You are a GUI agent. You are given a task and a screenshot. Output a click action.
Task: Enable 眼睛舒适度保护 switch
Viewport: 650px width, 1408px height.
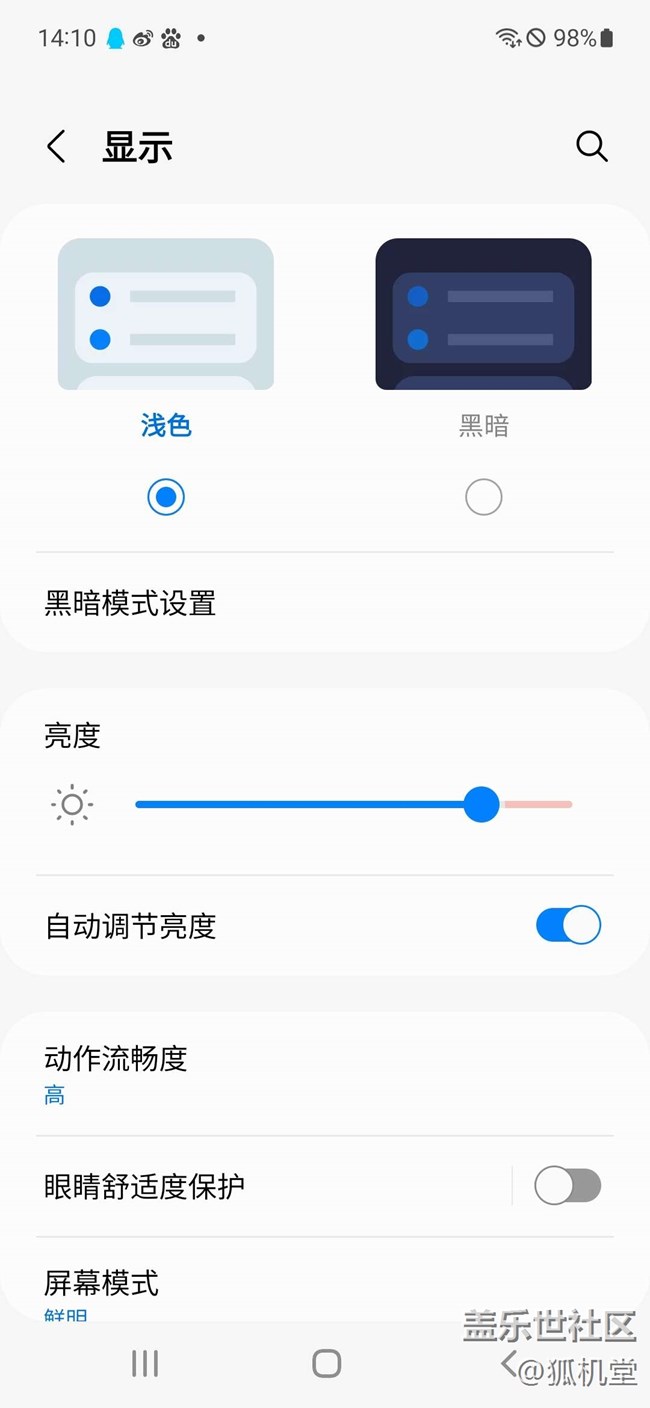[567, 1186]
